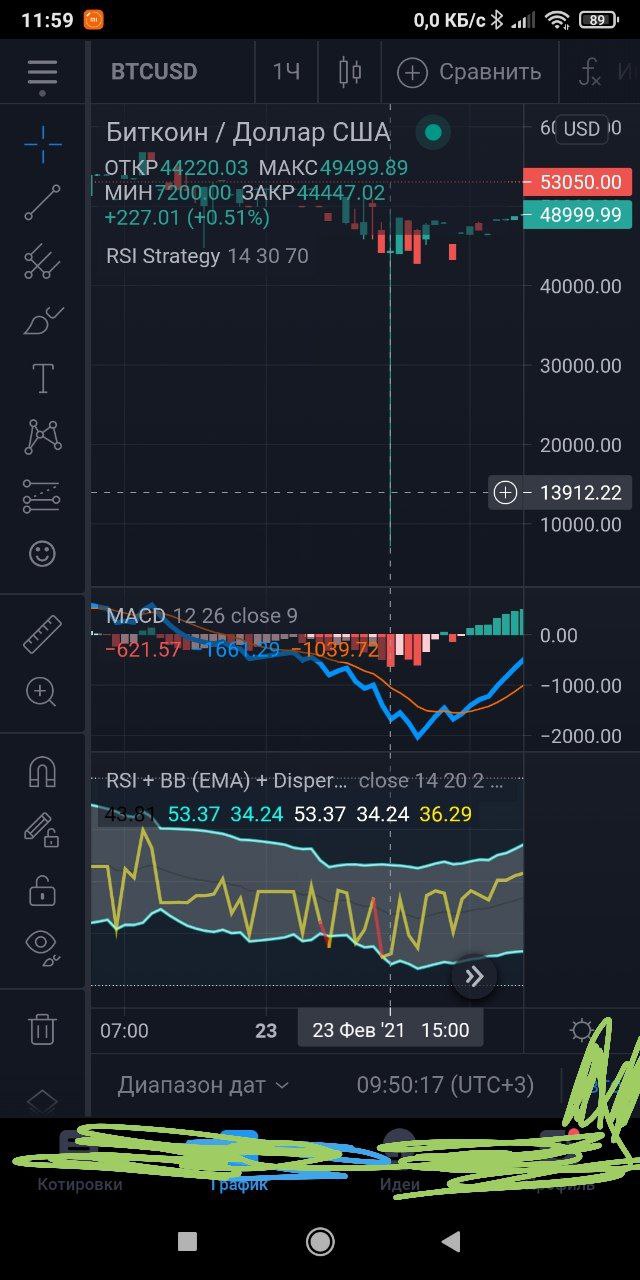Change the BTCUSD symbol

coord(154,72)
